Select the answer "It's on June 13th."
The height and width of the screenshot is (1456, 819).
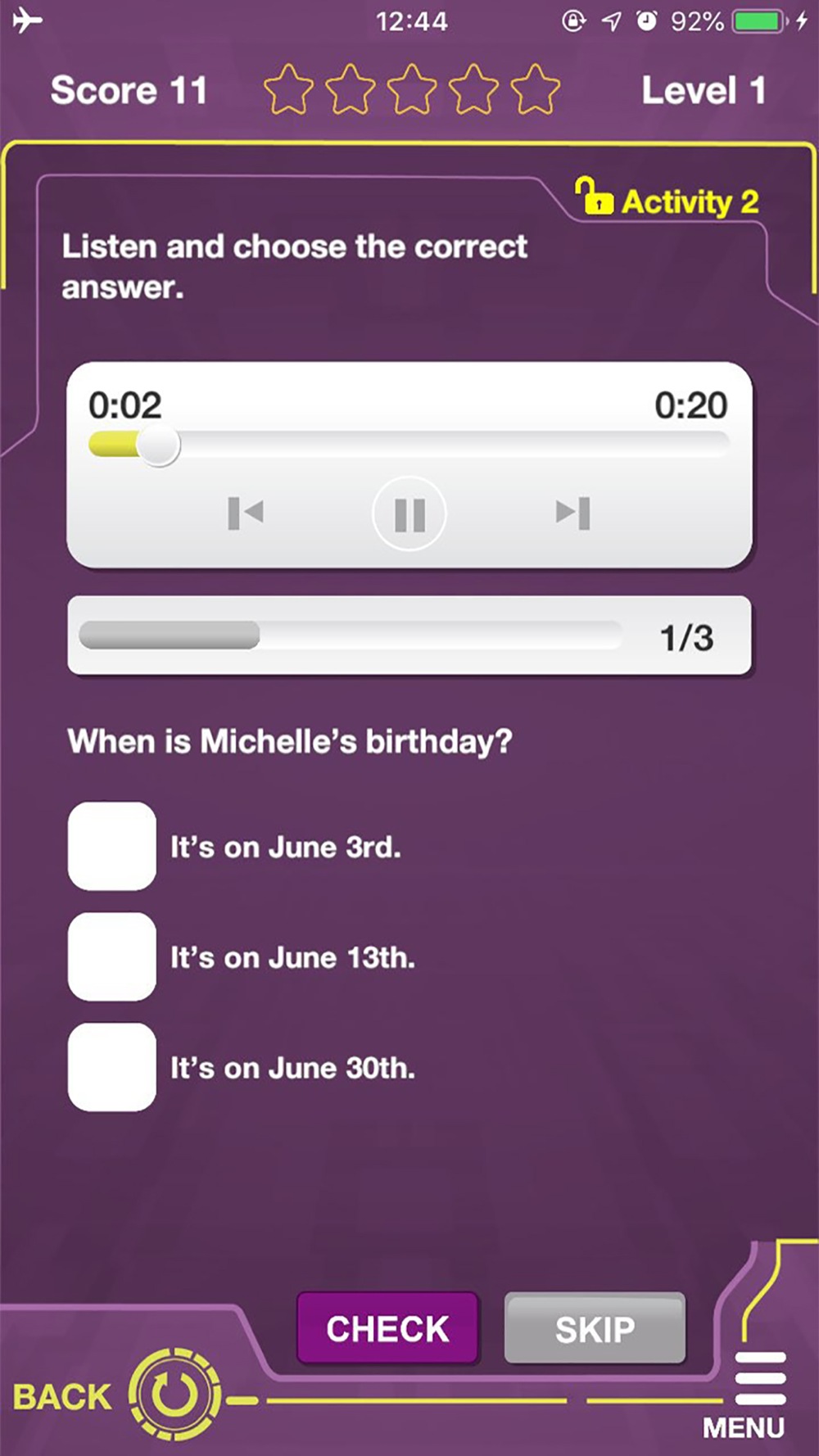tap(112, 956)
